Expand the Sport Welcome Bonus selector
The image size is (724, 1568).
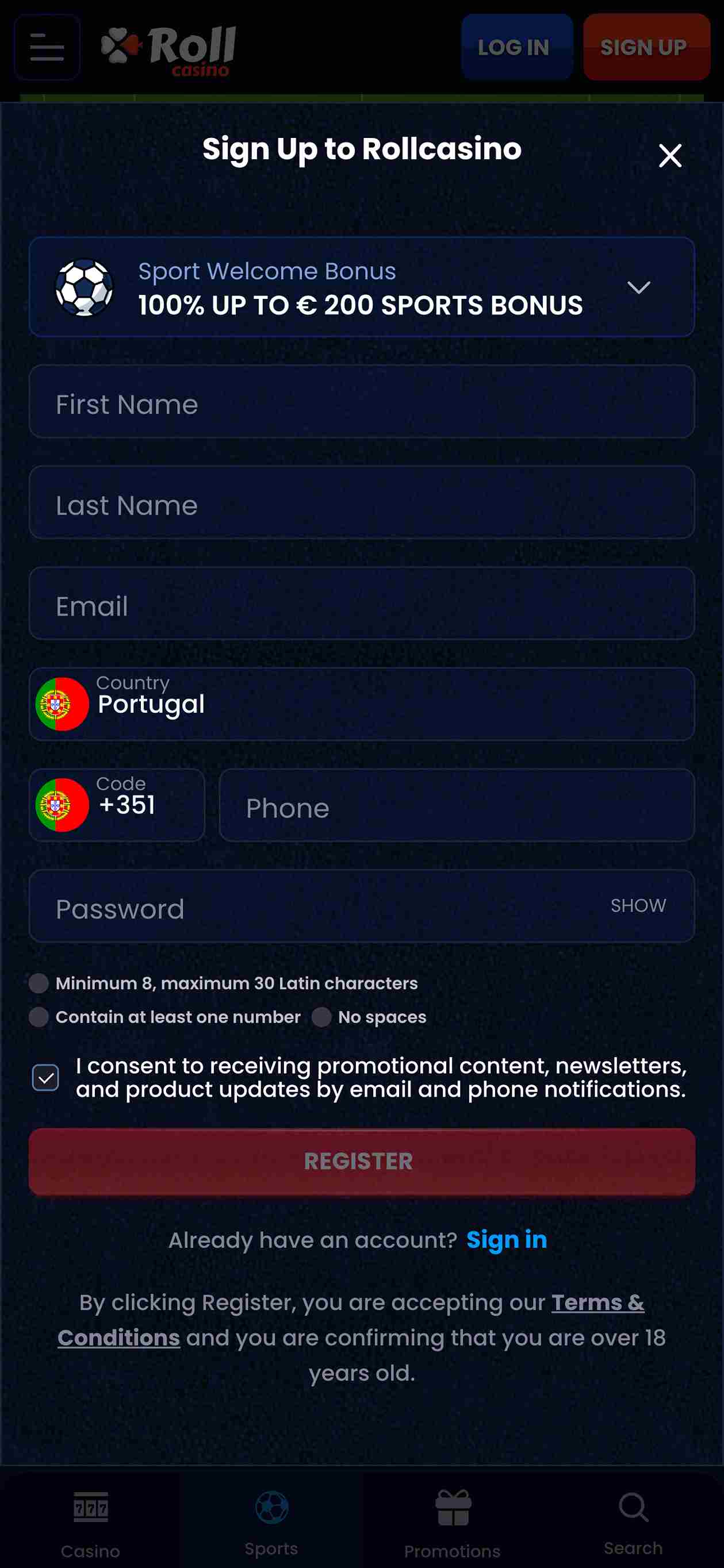pyautogui.click(x=362, y=287)
